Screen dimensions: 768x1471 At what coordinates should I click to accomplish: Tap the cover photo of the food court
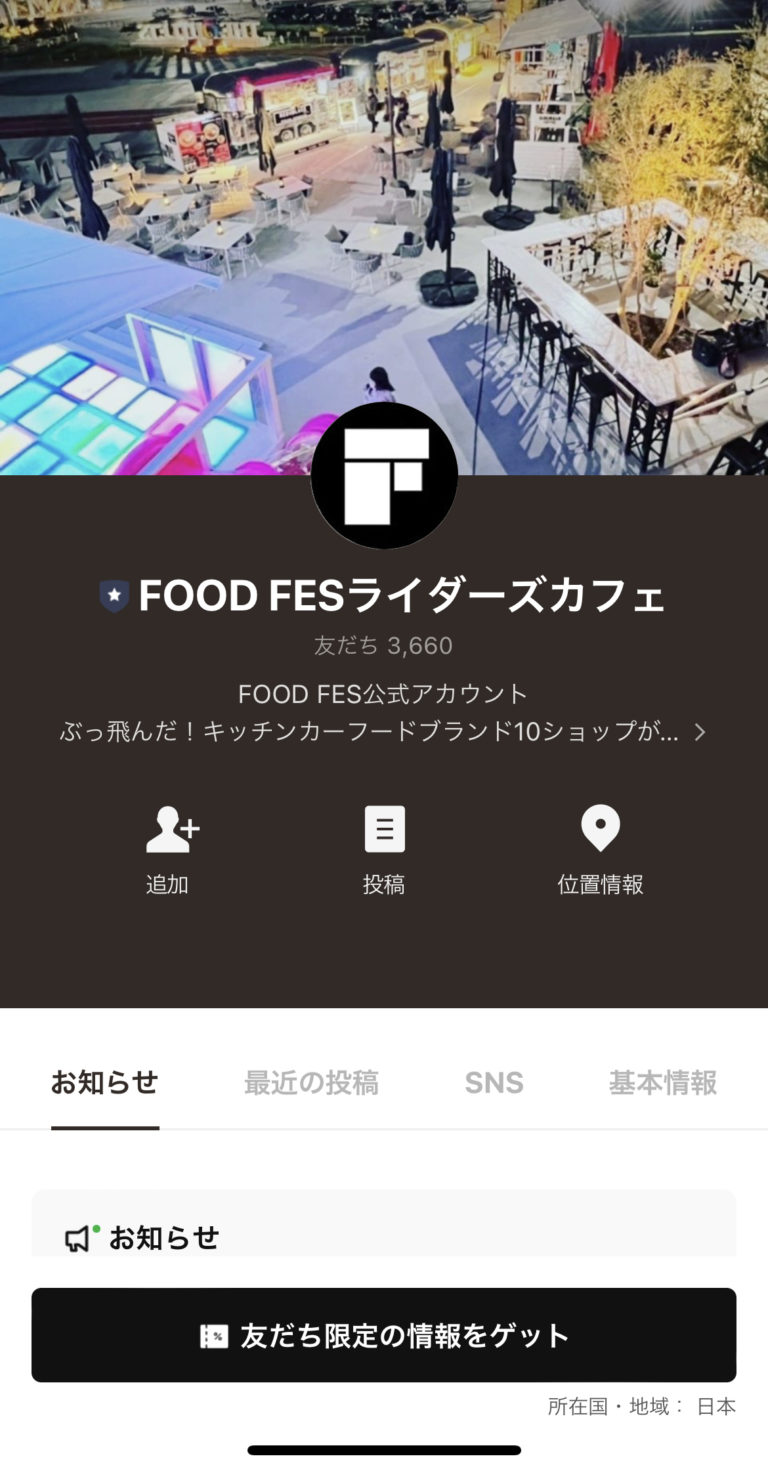(x=384, y=200)
